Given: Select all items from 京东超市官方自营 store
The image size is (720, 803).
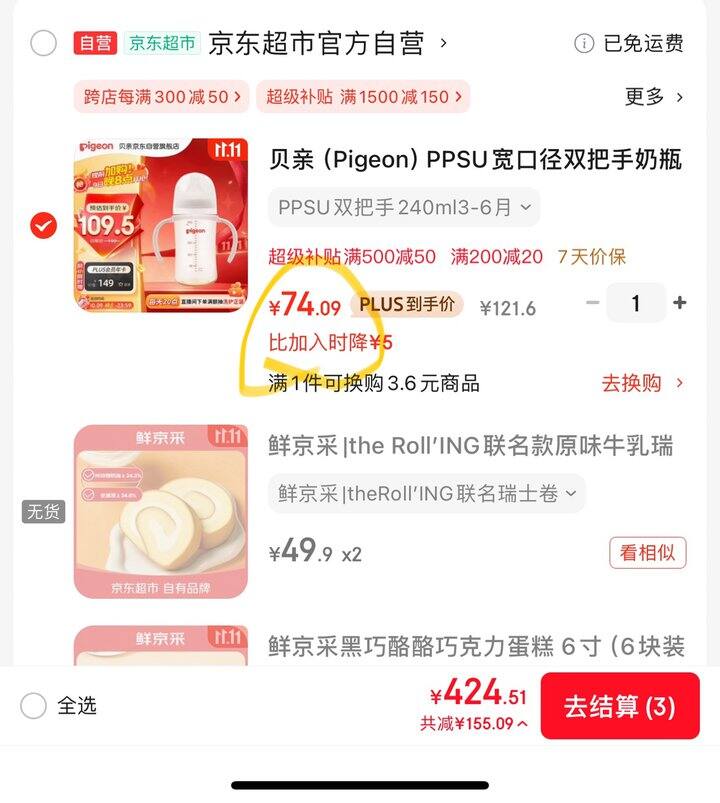Looking at the screenshot, I should [x=44, y=44].
